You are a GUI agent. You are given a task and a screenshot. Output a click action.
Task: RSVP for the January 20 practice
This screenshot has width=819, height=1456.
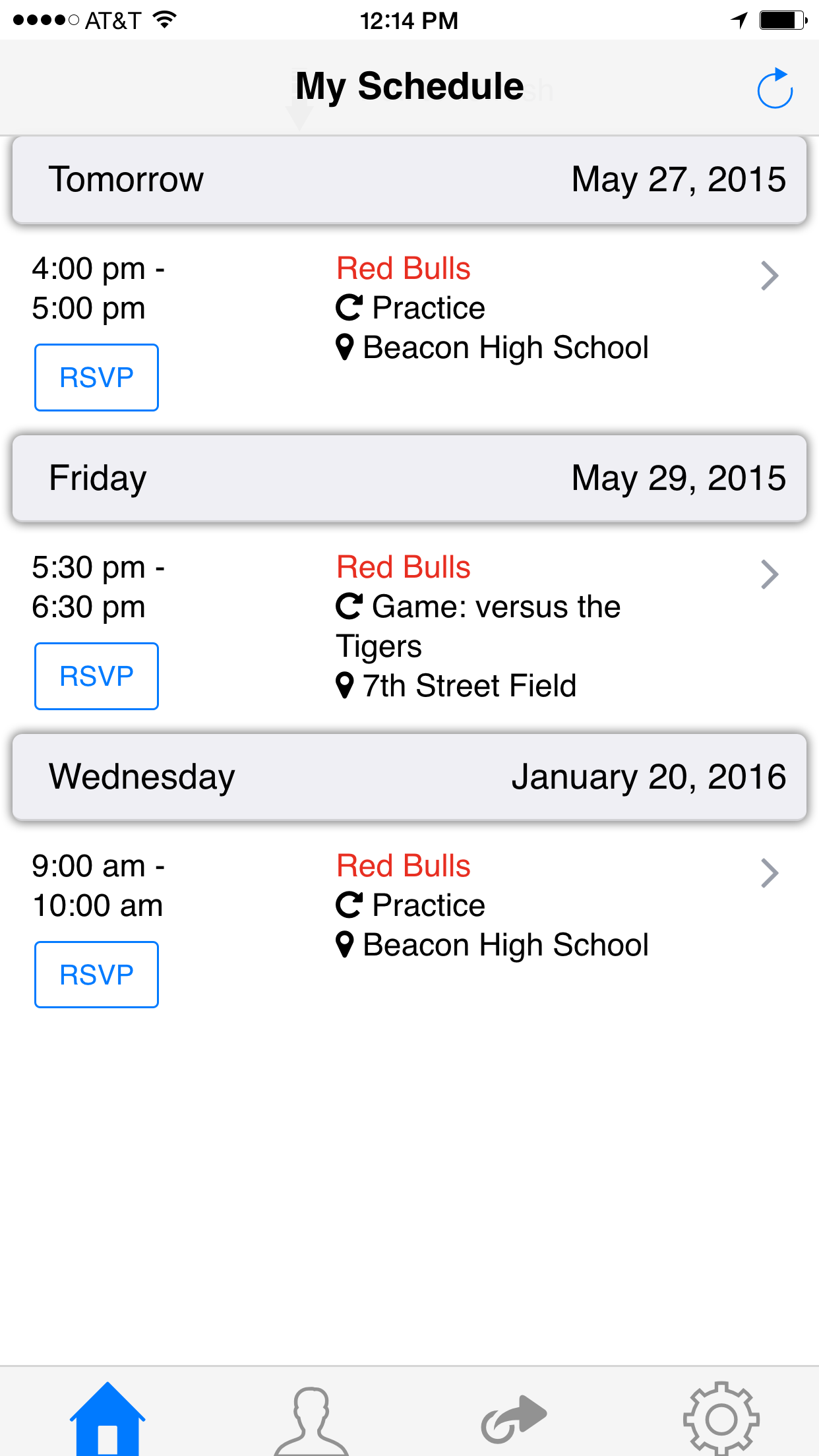(96, 975)
